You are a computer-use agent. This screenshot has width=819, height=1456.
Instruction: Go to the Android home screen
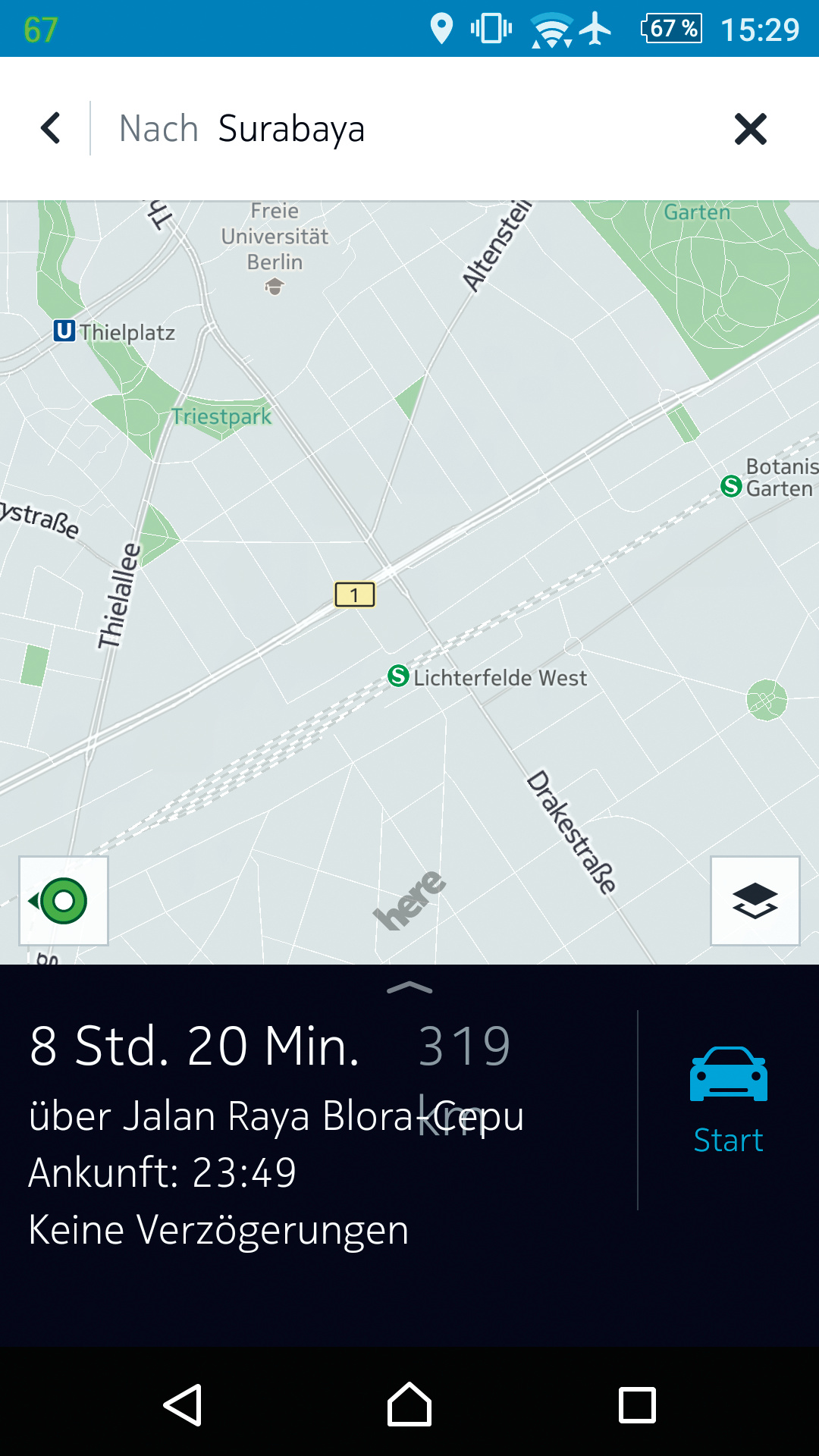[409, 1404]
